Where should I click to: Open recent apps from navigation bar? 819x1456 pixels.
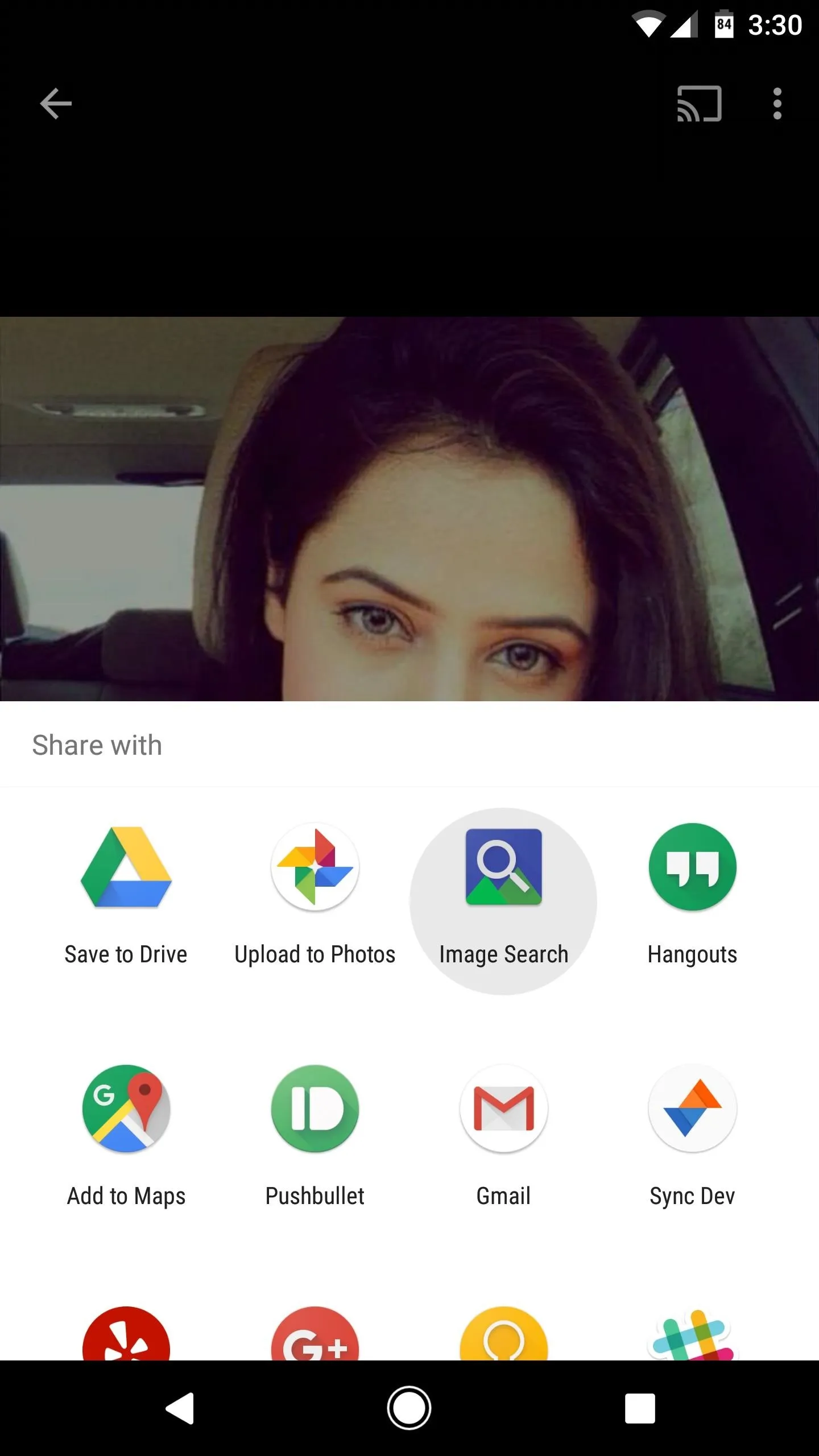(x=640, y=1408)
